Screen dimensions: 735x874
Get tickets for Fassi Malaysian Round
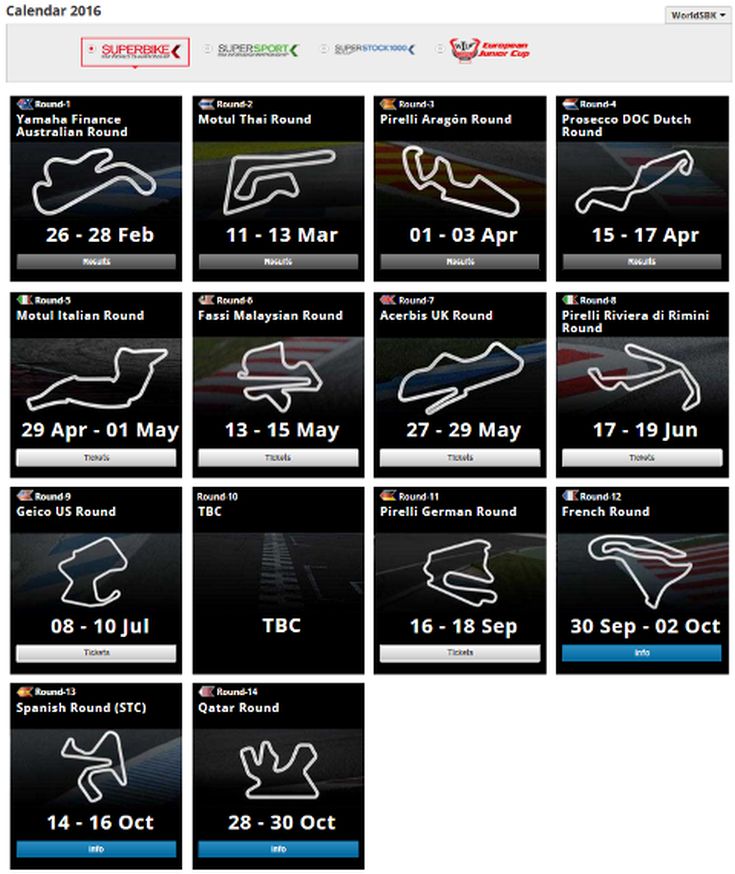(278, 458)
